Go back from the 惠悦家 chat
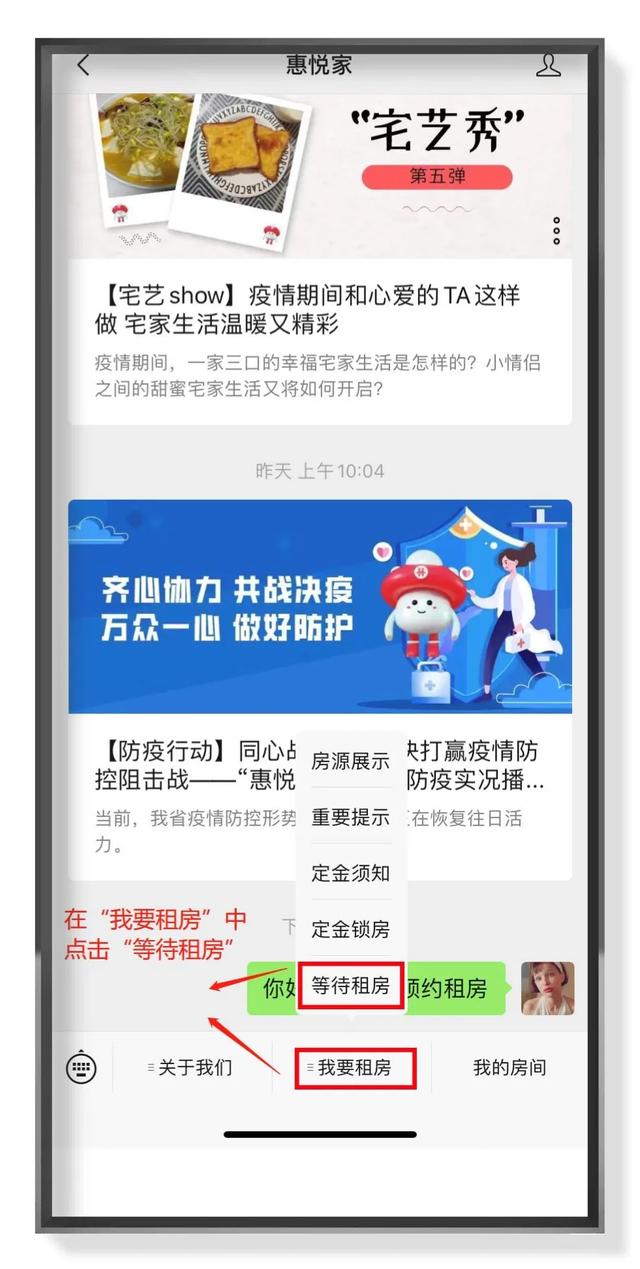This screenshot has height=1269, width=640. coord(83,65)
